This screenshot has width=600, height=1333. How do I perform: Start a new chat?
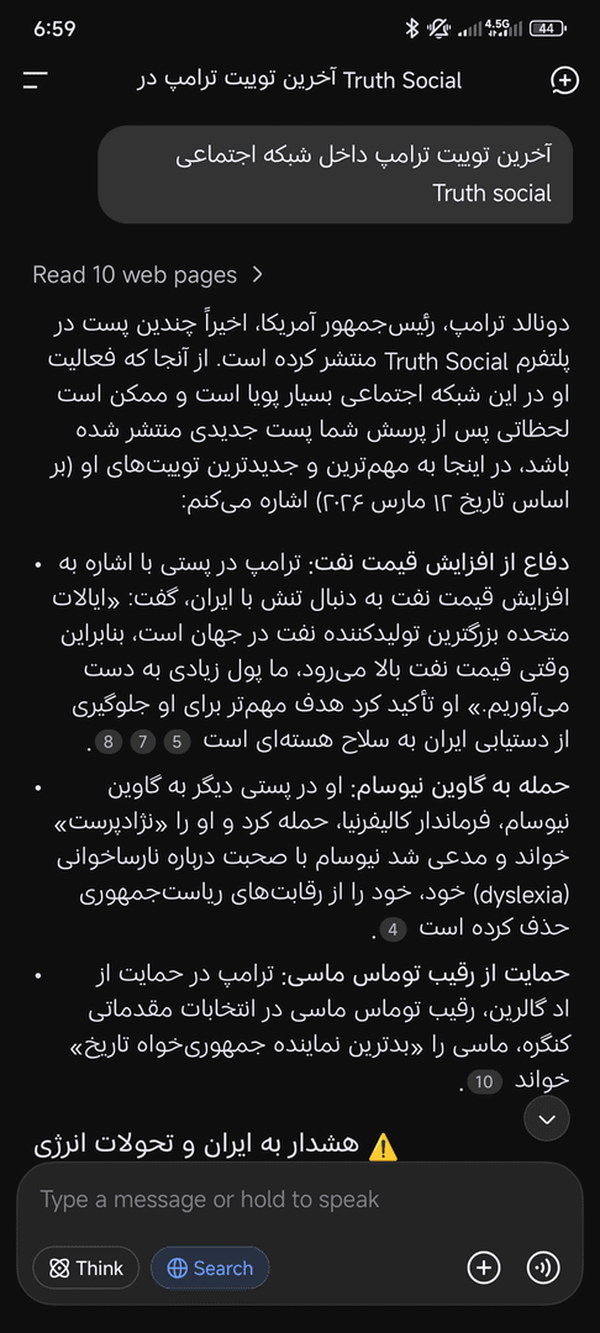click(564, 81)
